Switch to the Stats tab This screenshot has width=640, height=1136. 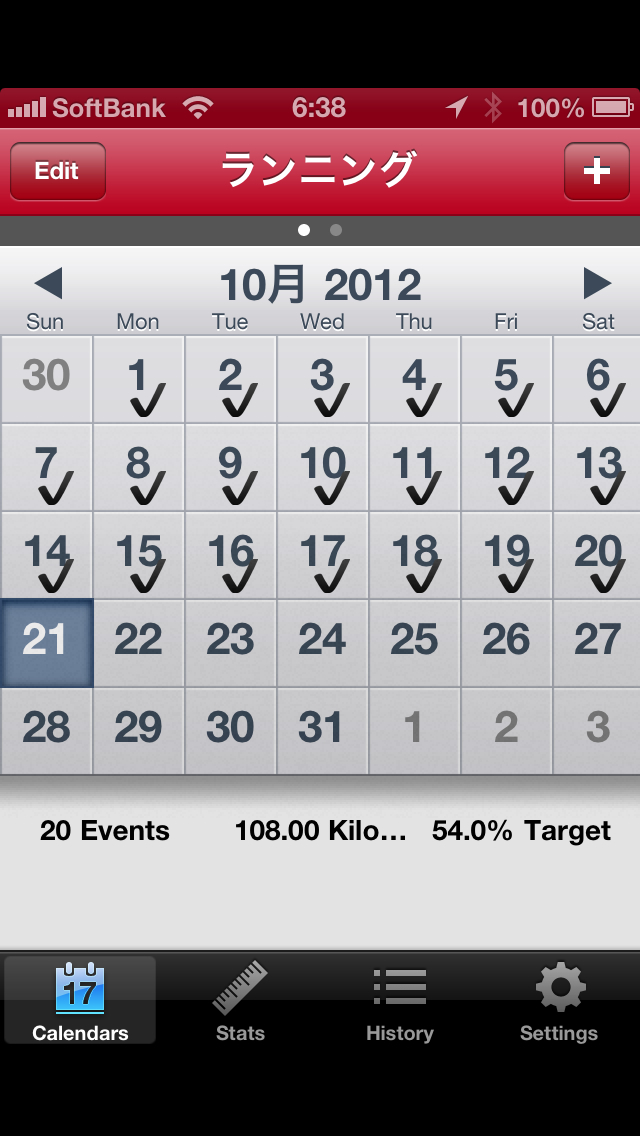pos(240,1001)
